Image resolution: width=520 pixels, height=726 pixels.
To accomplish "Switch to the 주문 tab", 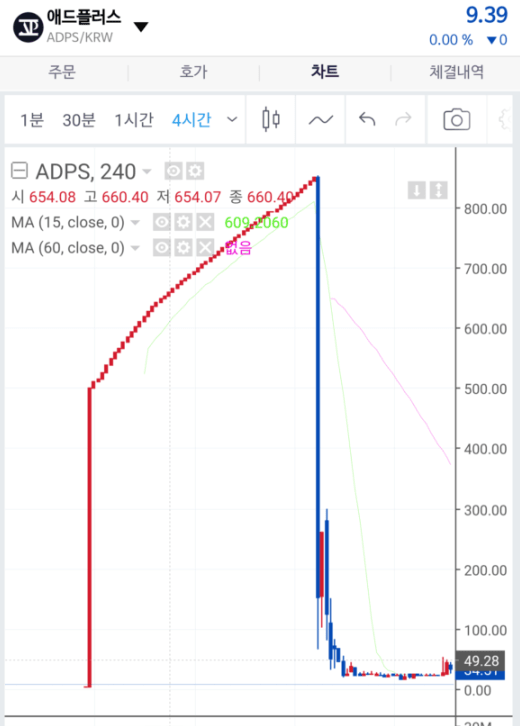I will (x=62, y=72).
